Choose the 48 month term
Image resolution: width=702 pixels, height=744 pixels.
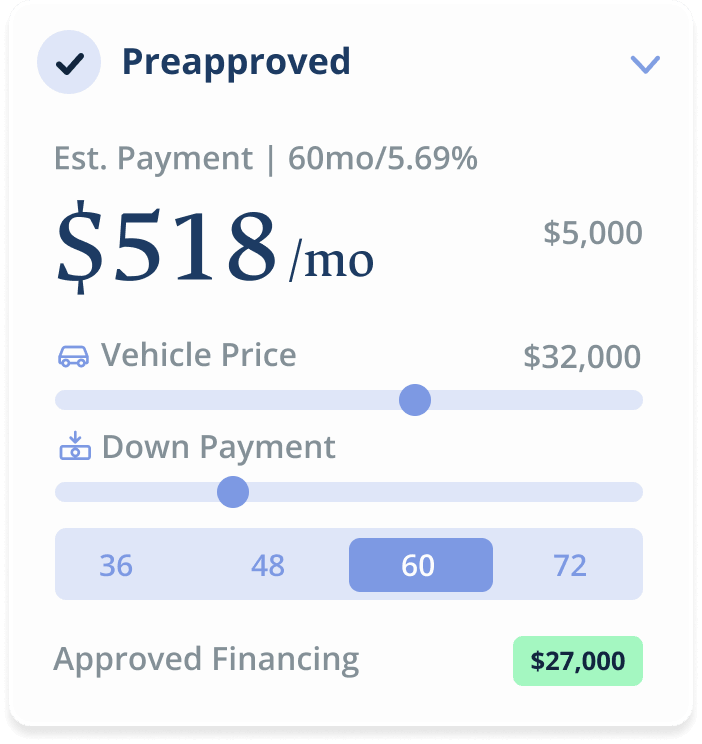[x=268, y=565]
